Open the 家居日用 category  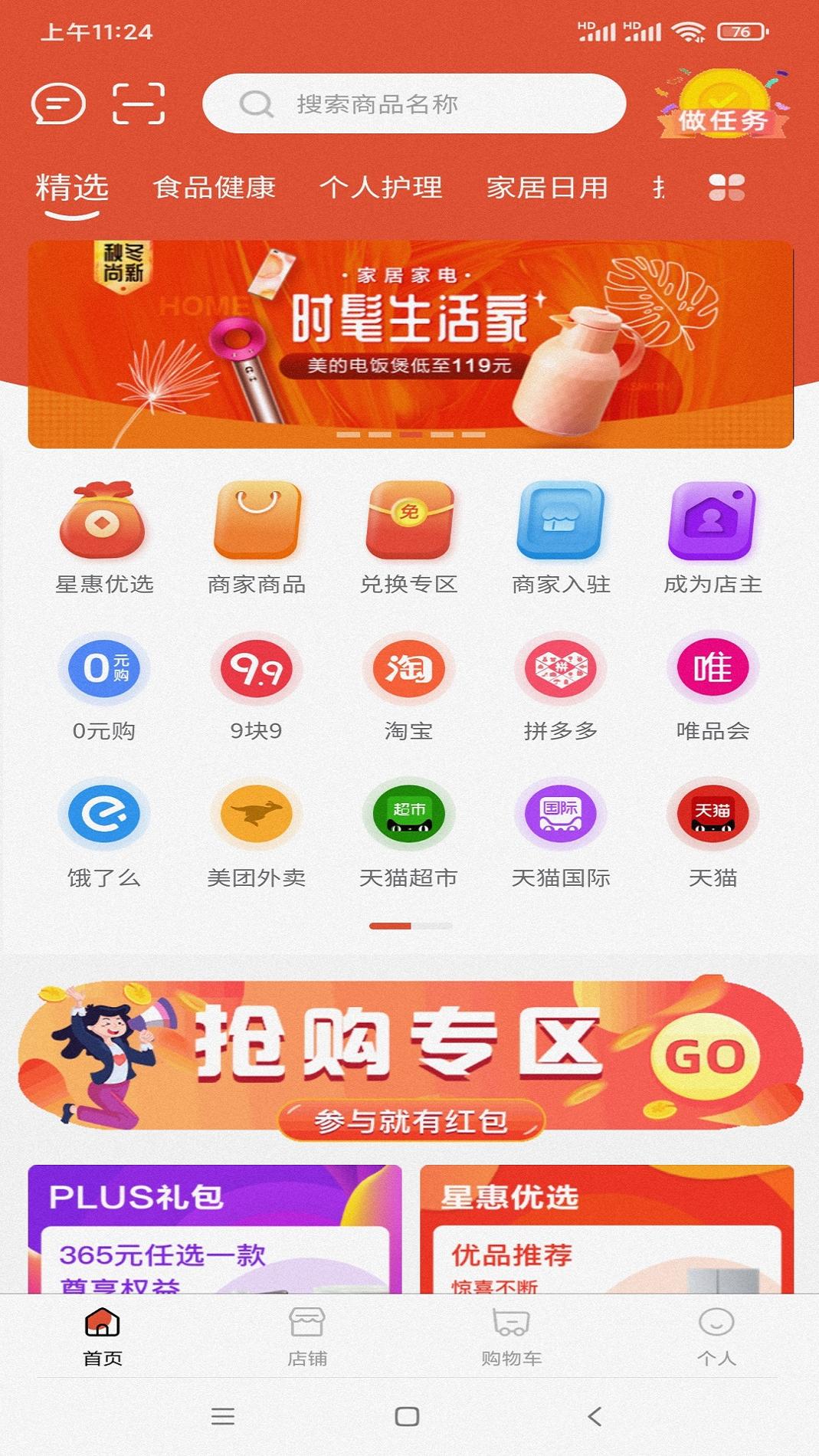coord(546,188)
